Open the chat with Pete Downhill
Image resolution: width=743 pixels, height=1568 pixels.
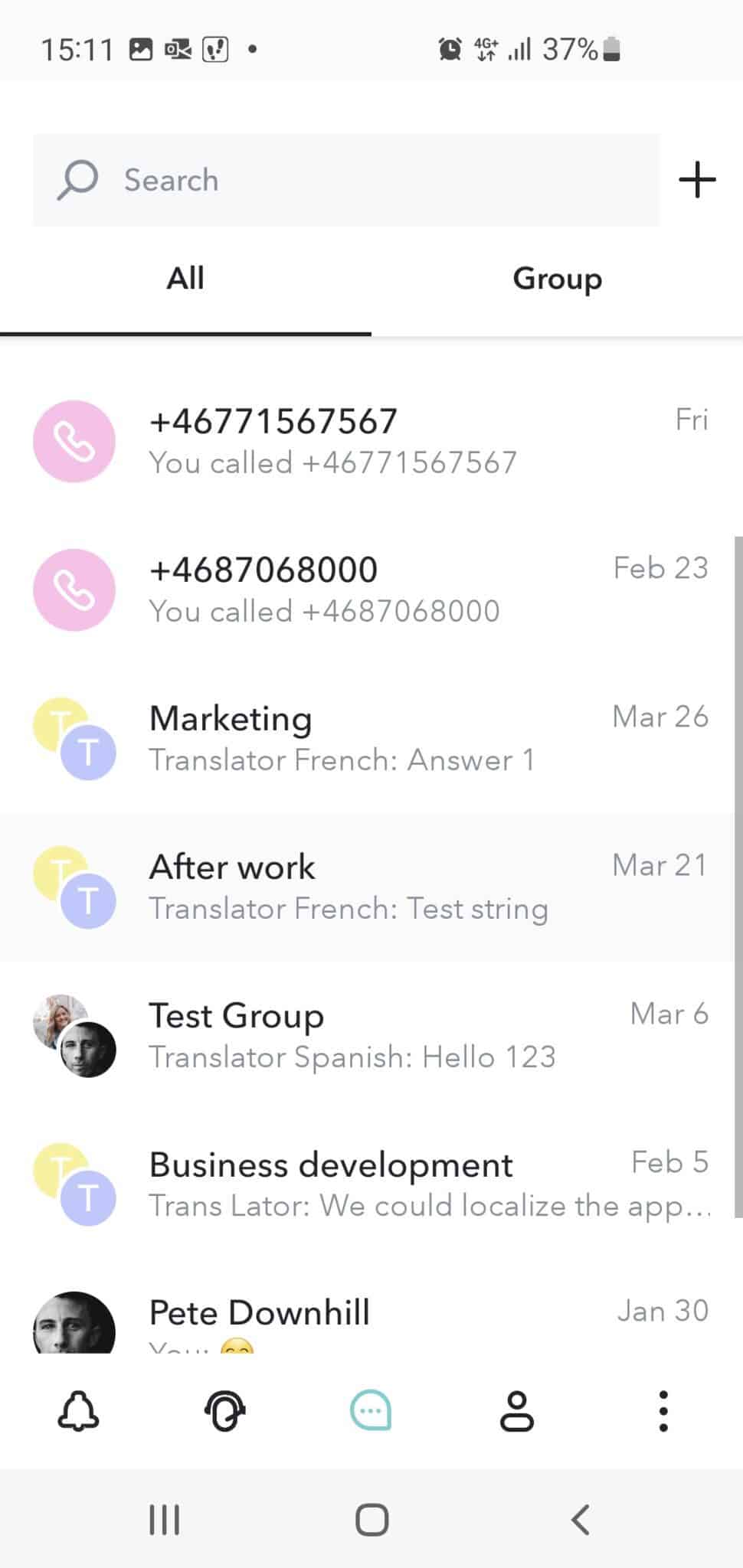(x=371, y=1321)
